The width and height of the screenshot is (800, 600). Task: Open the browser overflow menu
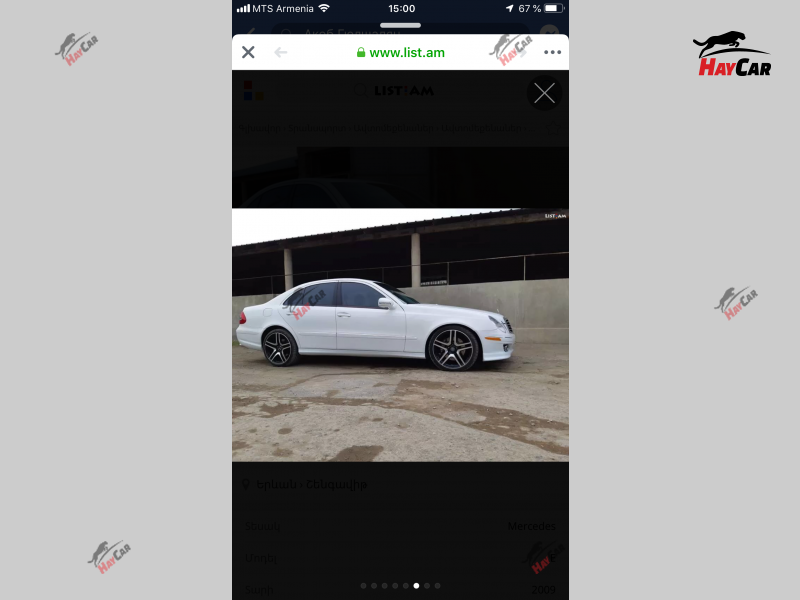[x=552, y=52]
